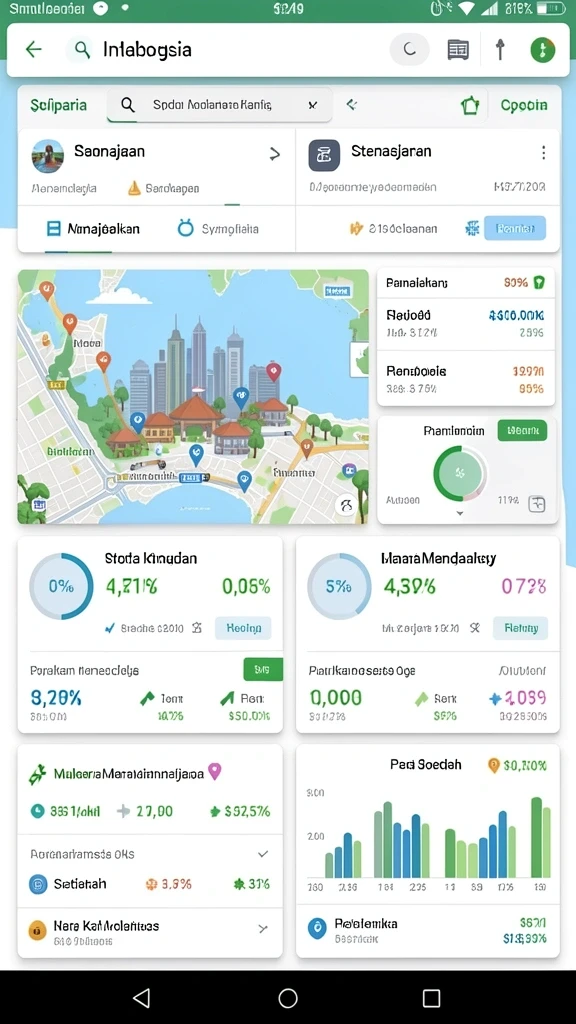
Task: Open the news layout icon in the top bar
Action: click(x=458, y=50)
